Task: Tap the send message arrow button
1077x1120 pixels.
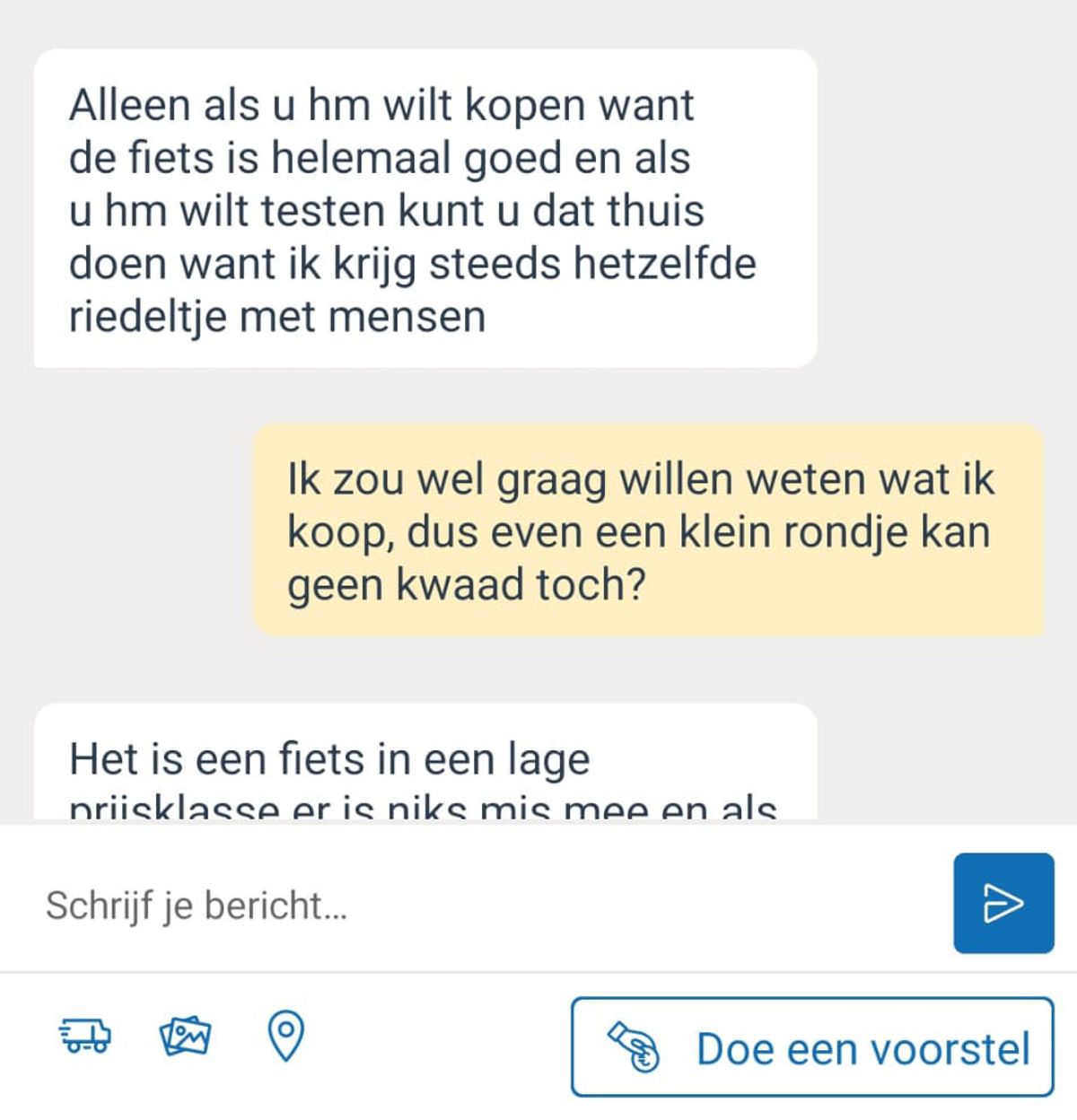Action: (x=1003, y=903)
